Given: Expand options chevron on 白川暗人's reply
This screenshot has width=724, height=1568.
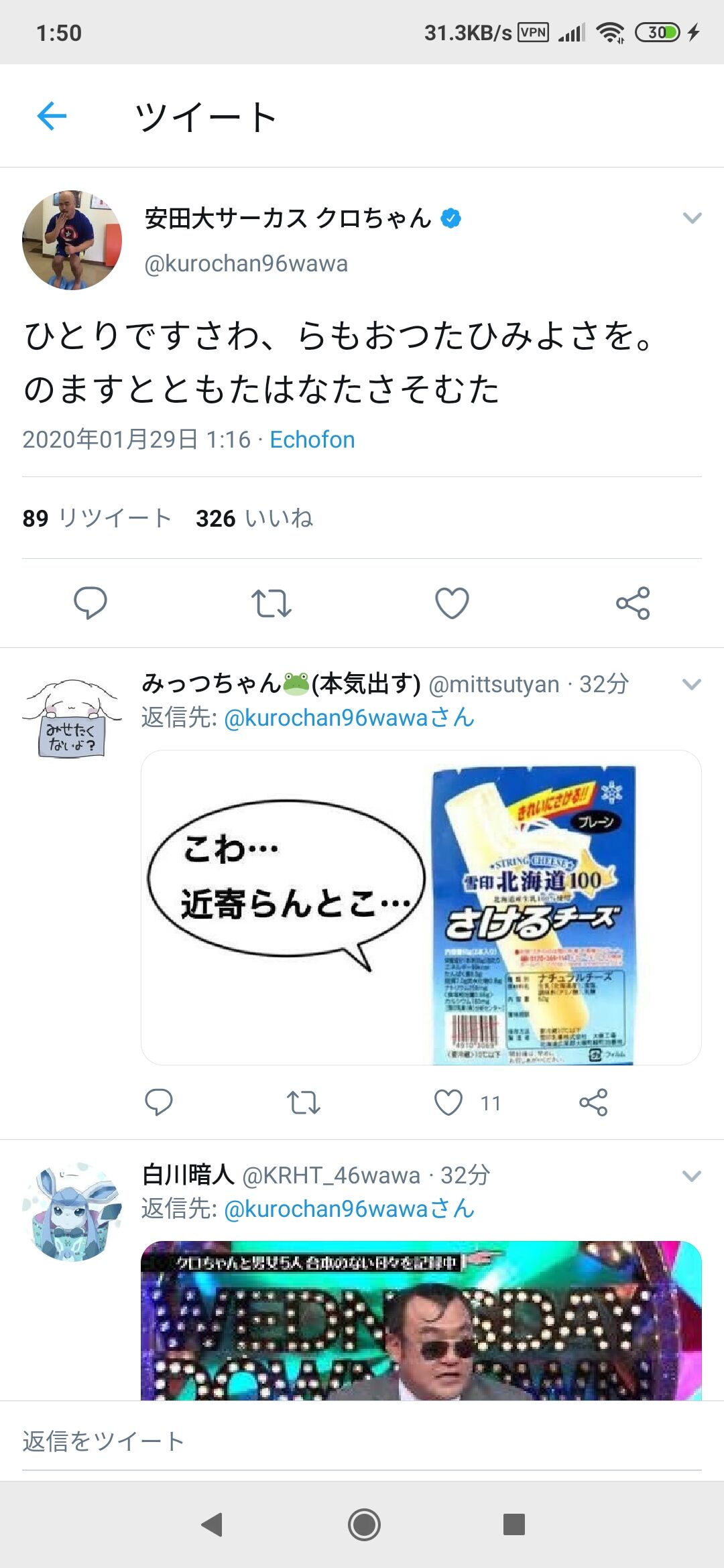Looking at the screenshot, I should click(692, 1176).
